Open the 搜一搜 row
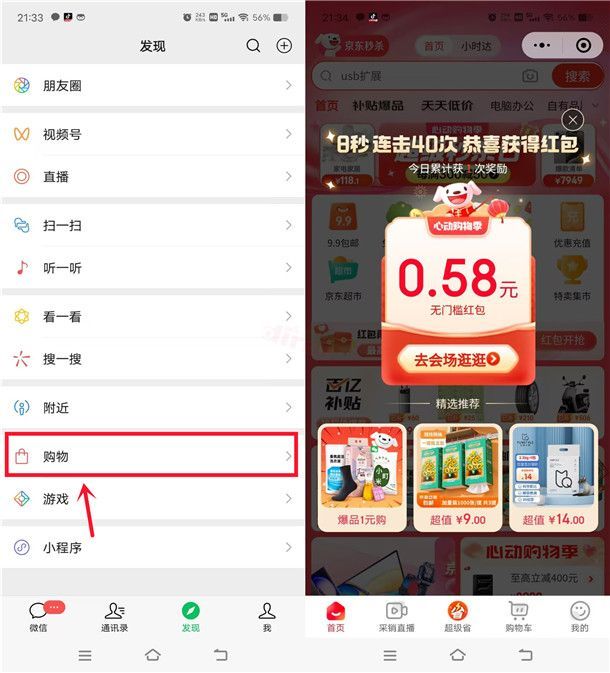Viewport: 610px width, 673px height. click(150, 358)
